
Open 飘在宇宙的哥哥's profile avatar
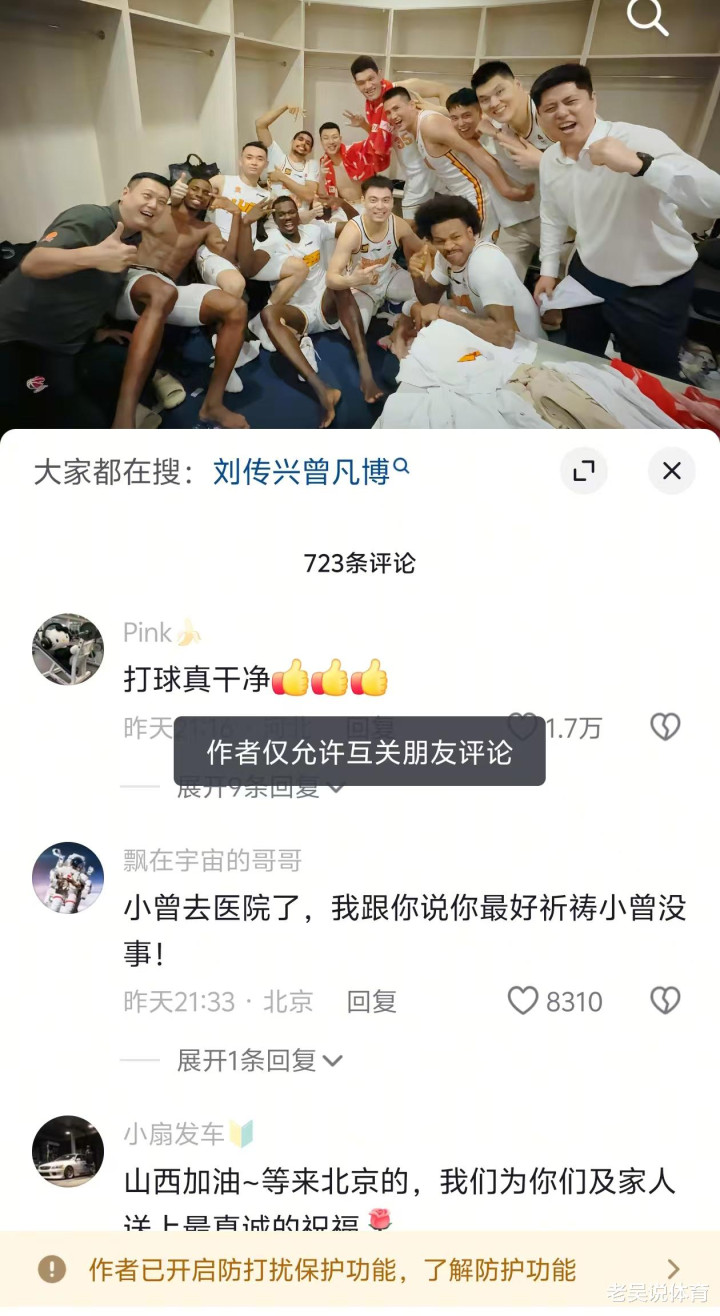(x=68, y=877)
